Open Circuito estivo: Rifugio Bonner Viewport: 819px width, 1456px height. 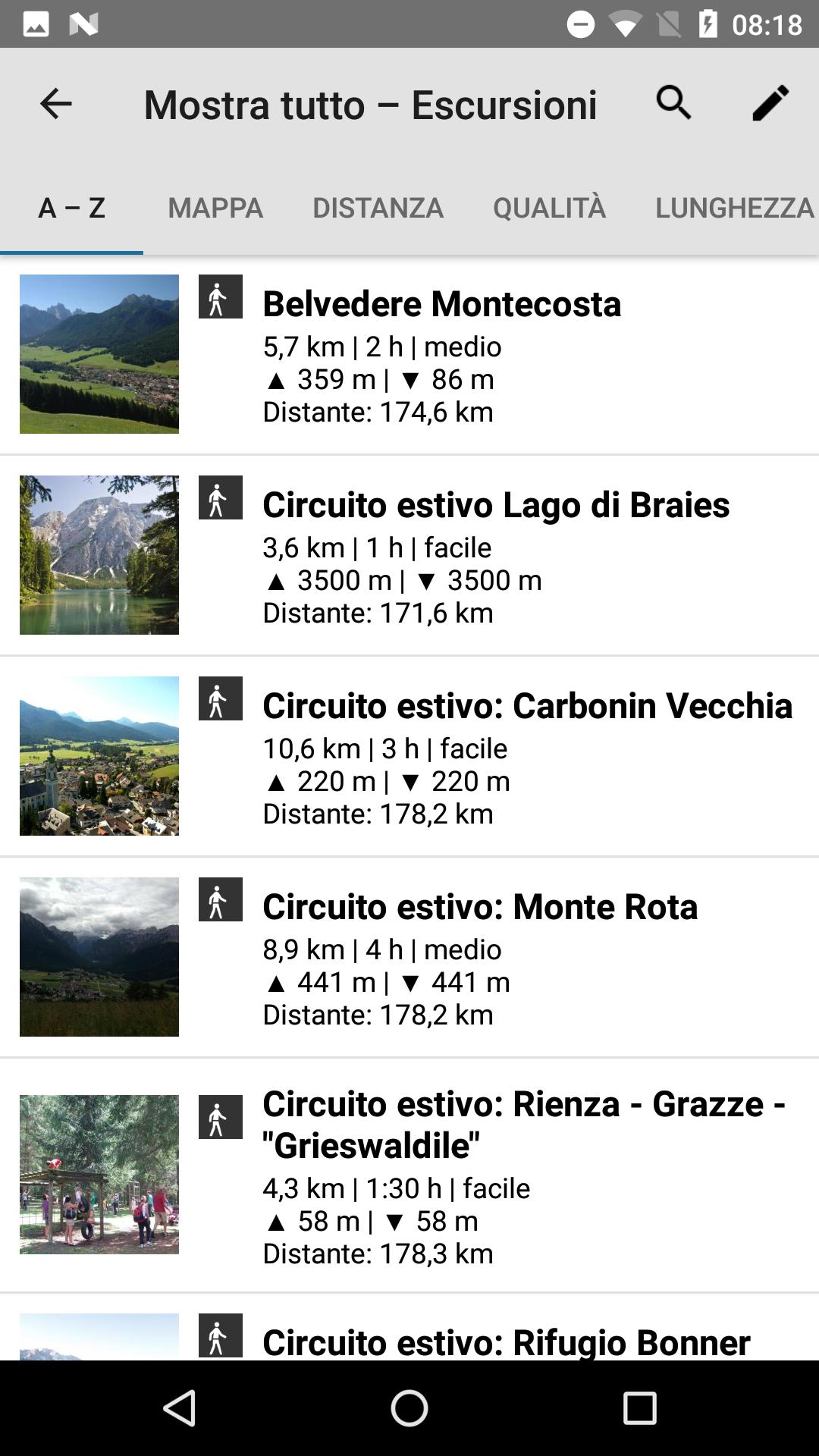point(409,1327)
